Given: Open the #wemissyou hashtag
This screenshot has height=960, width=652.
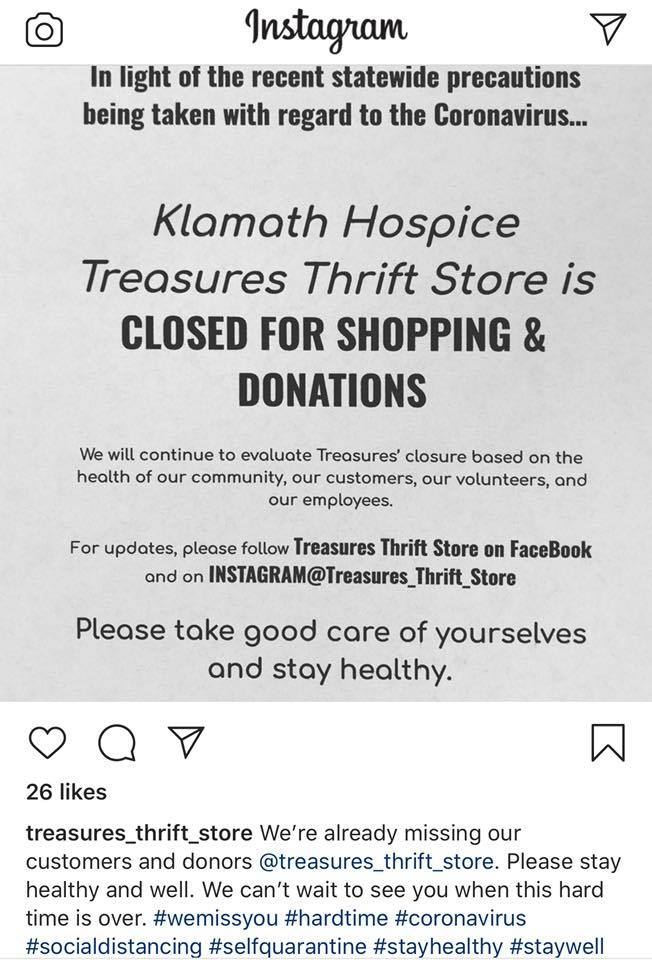Looking at the screenshot, I should coord(215,918).
